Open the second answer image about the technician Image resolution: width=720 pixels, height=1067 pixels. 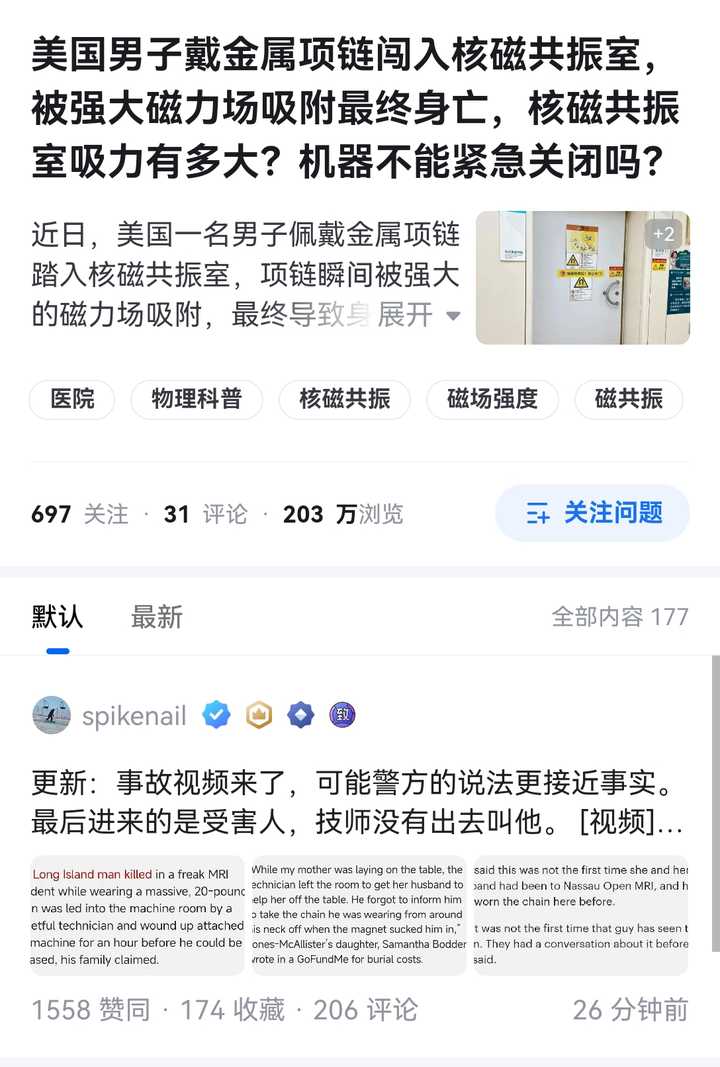coord(358,916)
